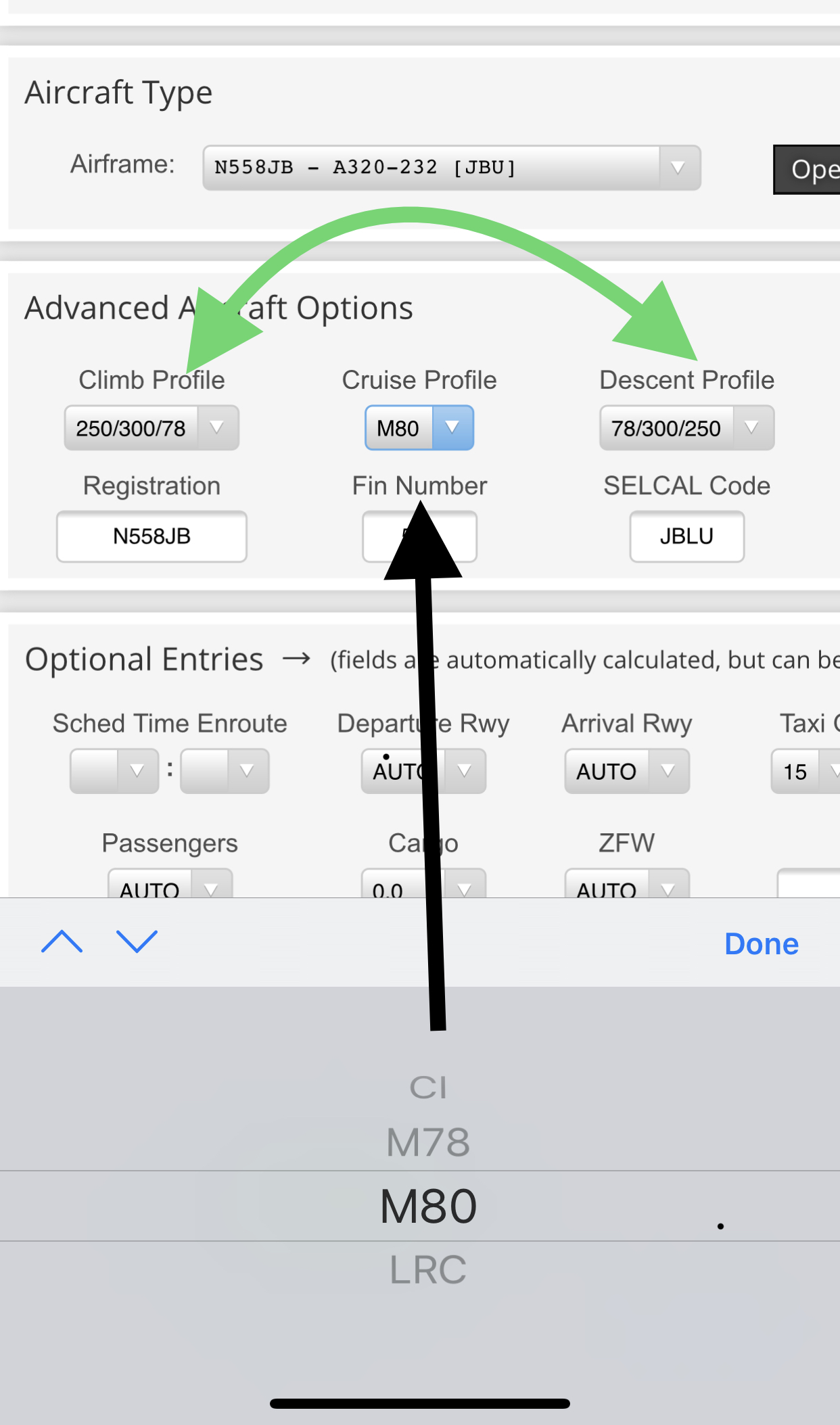The width and height of the screenshot is (840, 1425).
Task: Edit the SELCAL Code field
Action: click(686, 536)
